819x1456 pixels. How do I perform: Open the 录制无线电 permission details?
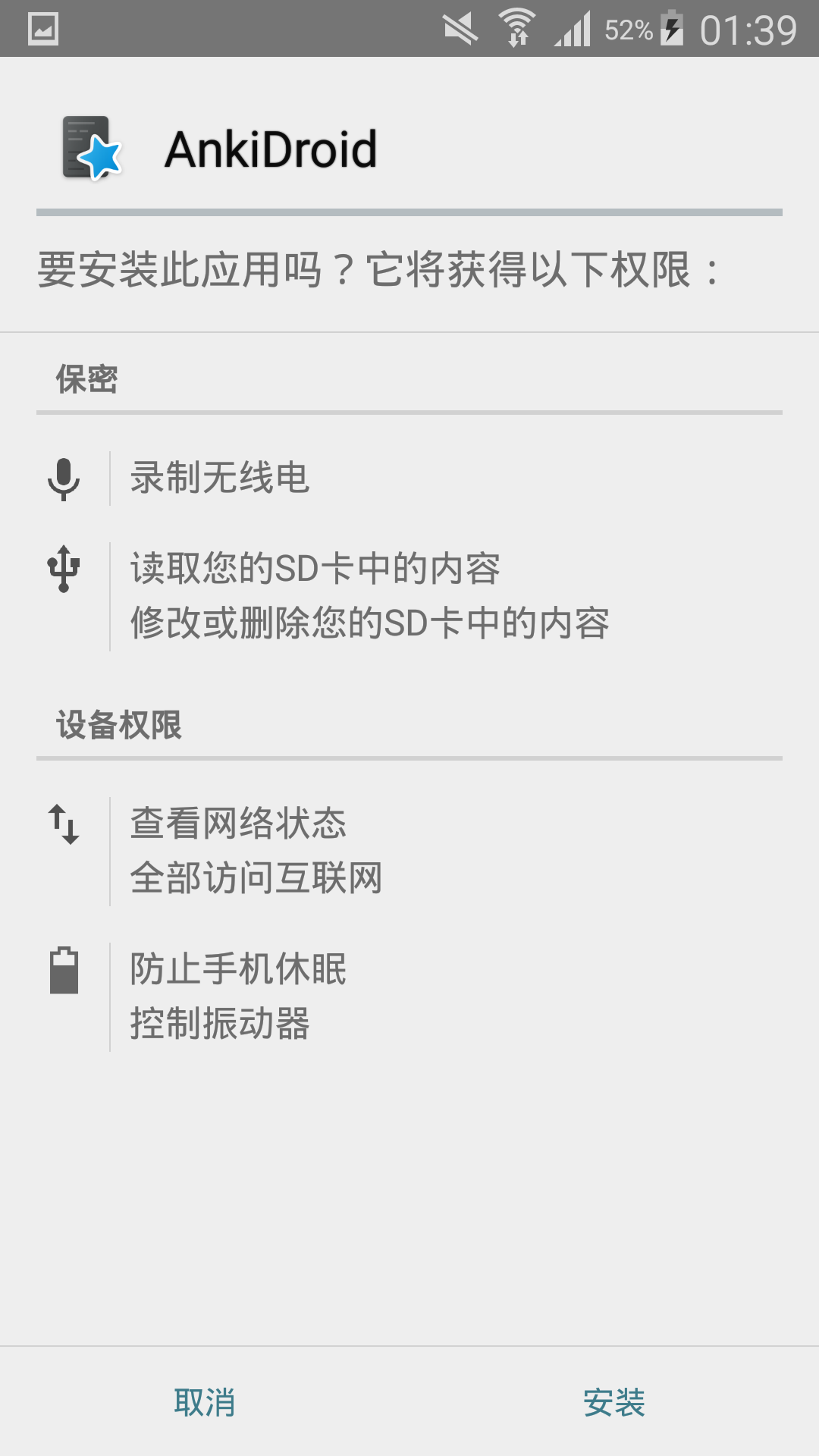(220, 478)
